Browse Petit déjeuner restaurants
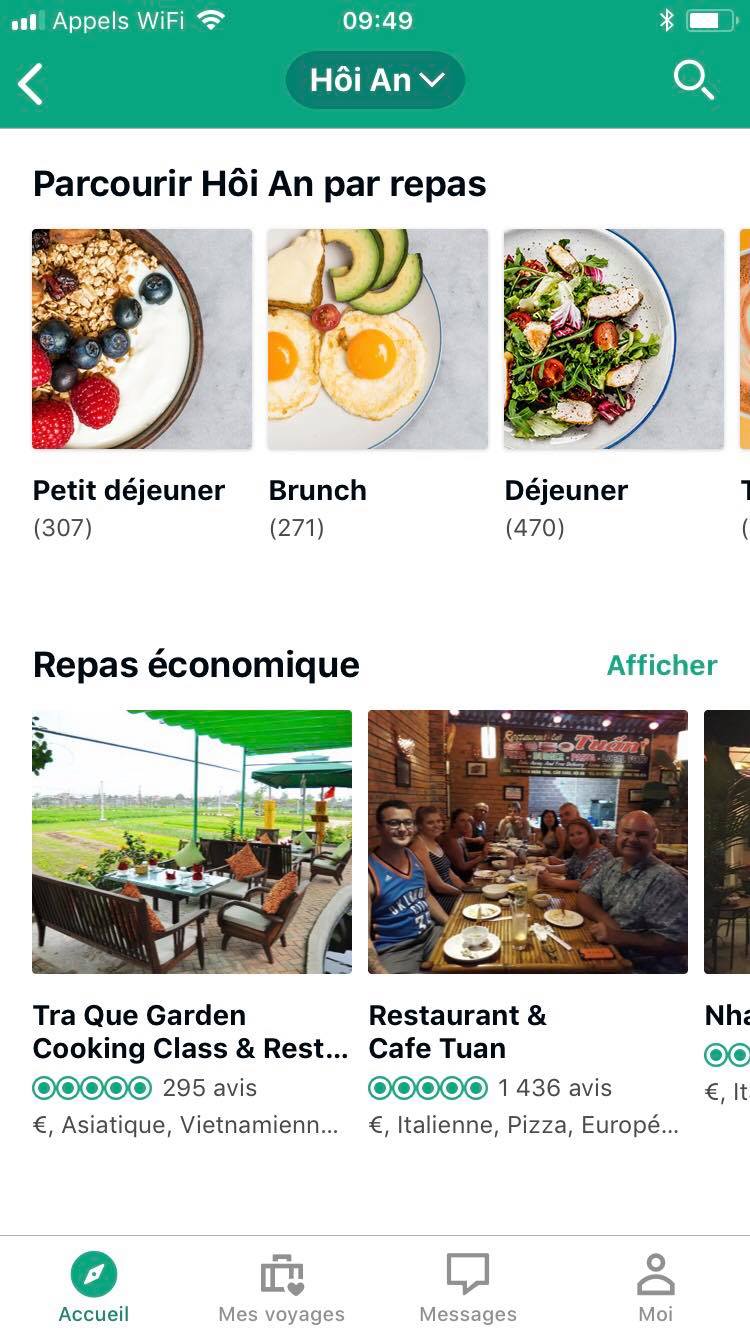The height and width of the screenshot is (1334, 750). click(x=142, y=339)
